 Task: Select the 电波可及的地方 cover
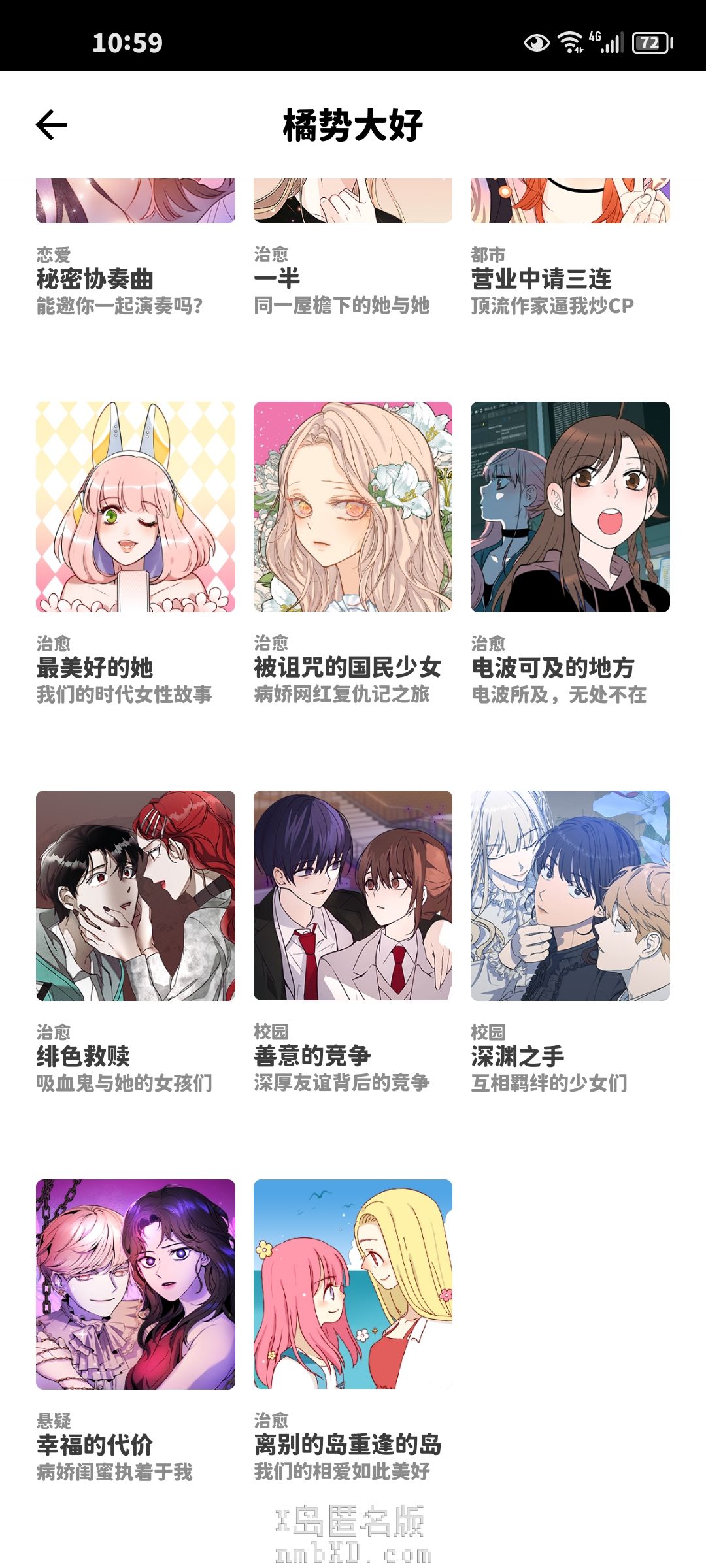570,507
